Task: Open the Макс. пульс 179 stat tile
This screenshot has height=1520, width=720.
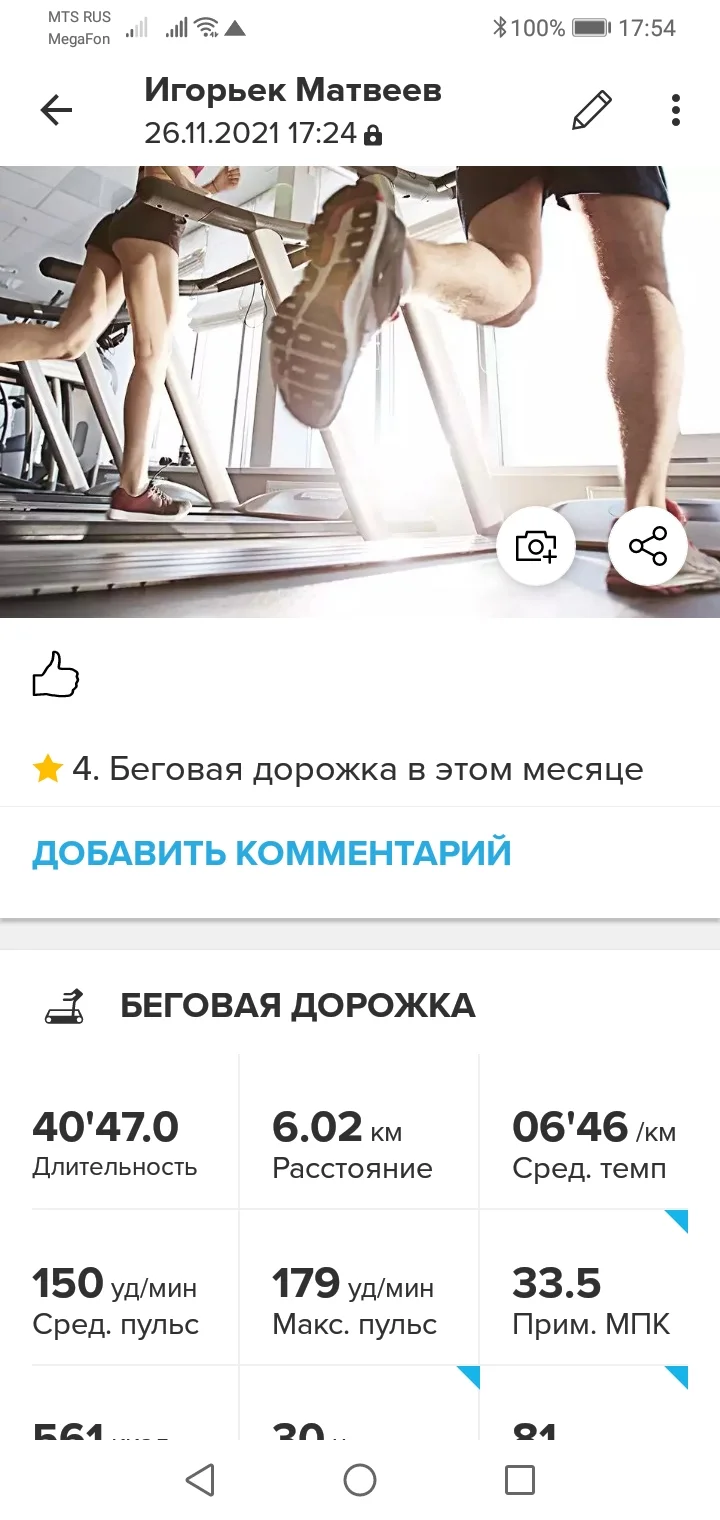Action: coord(356,1298)
